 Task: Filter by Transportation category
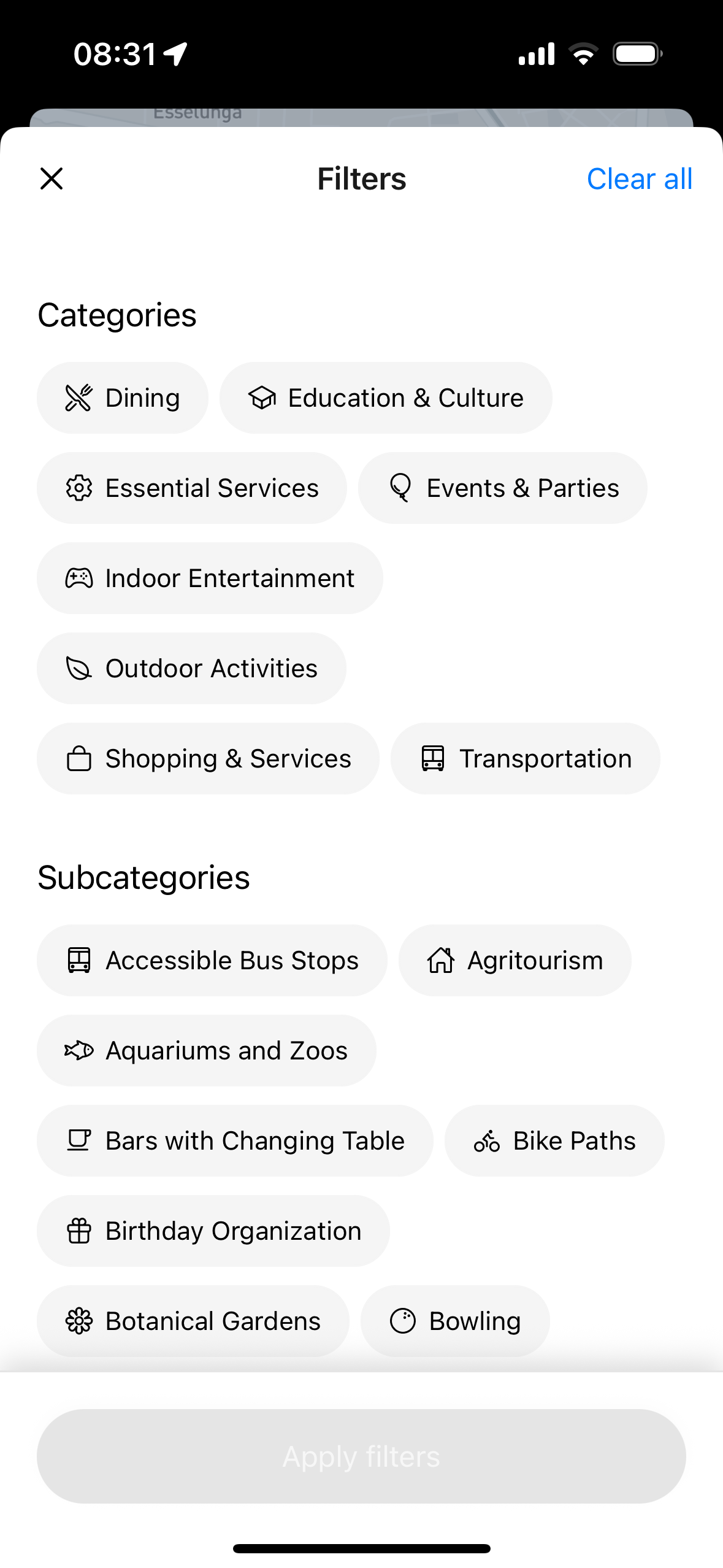coord(526,759)
